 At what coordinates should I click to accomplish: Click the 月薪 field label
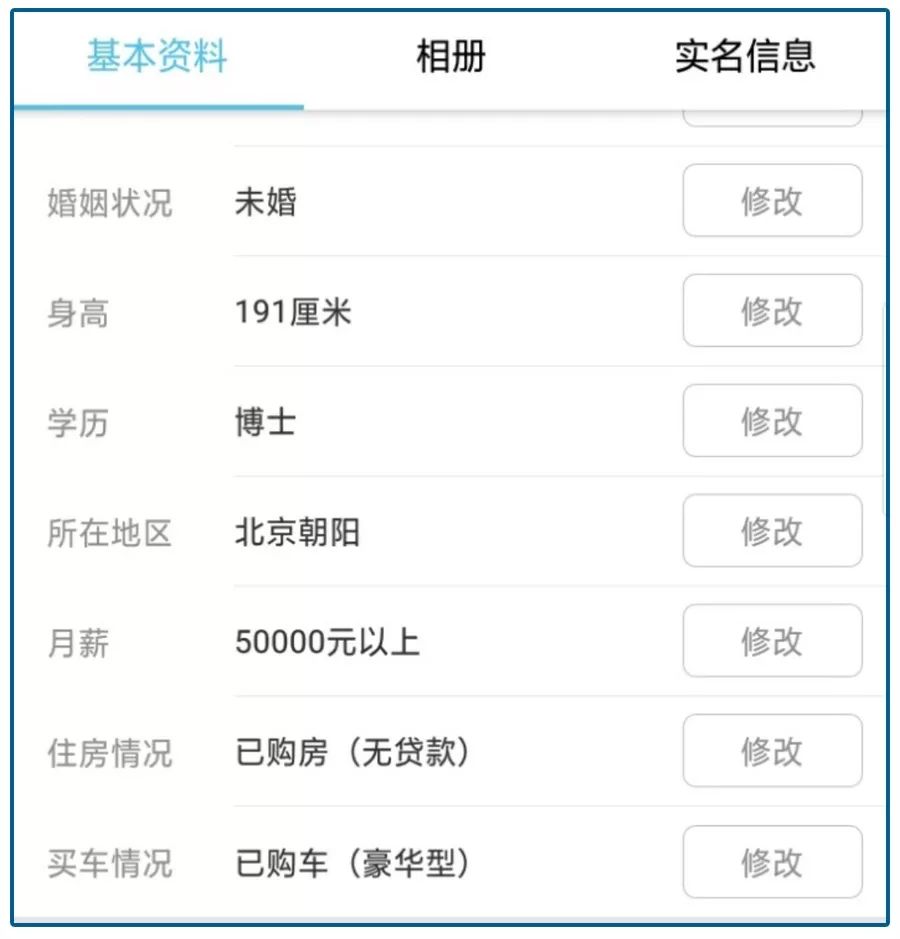[80, 641]
